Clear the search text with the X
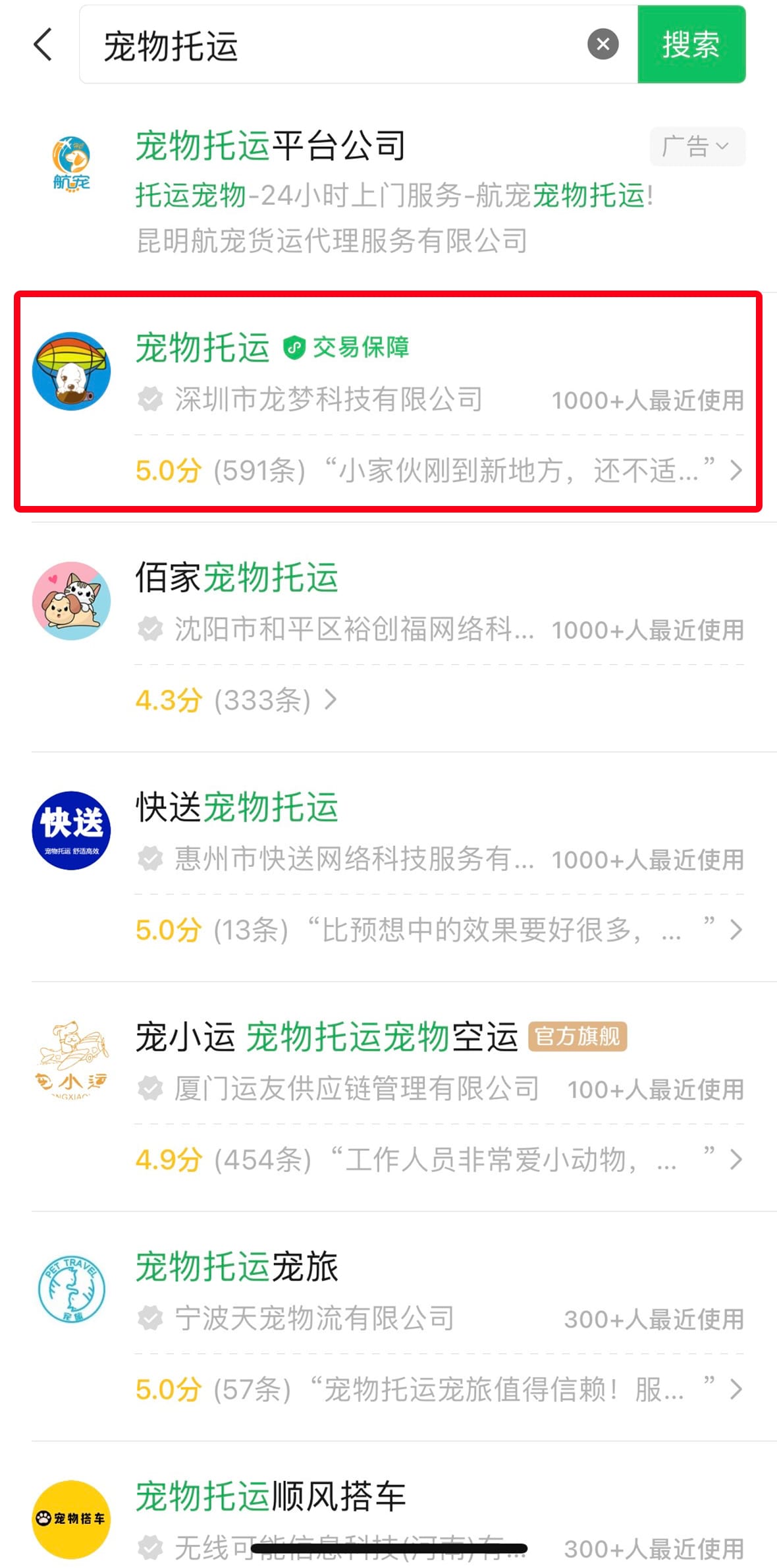Screen dimensions: 777x1568 (603, 45)
